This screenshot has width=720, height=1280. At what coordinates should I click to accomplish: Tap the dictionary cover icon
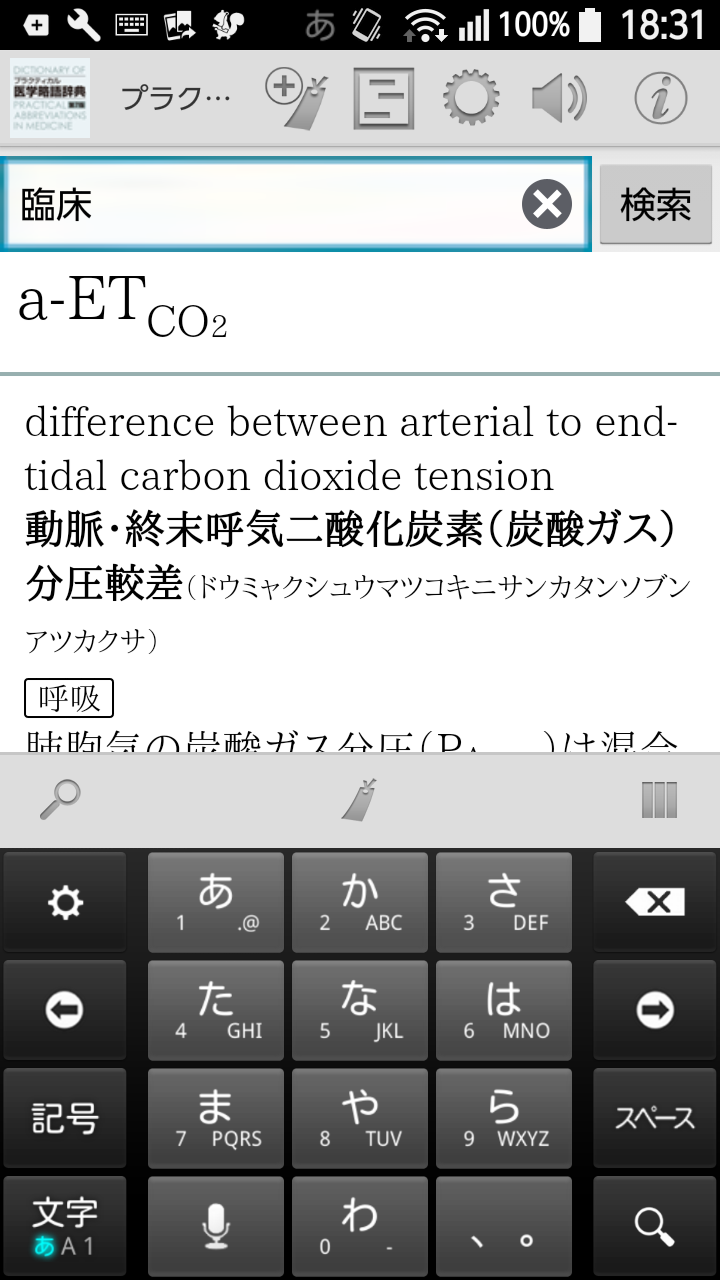pyautogui.click(x=50, y=98)
